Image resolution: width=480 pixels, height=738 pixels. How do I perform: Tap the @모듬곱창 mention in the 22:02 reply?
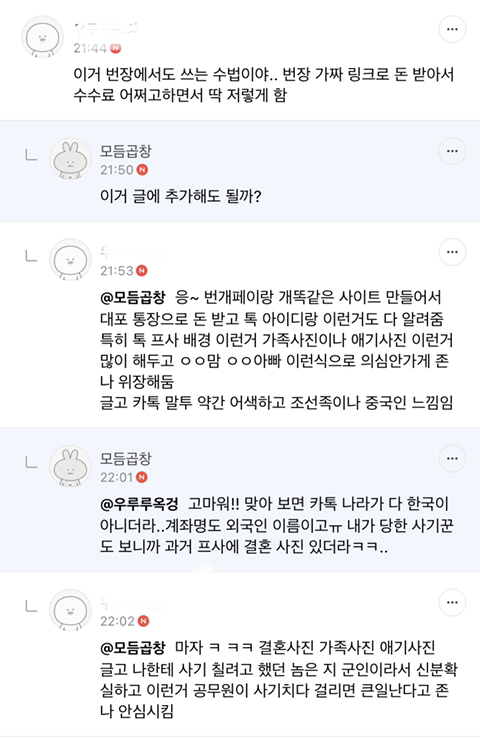coord(133,648)
